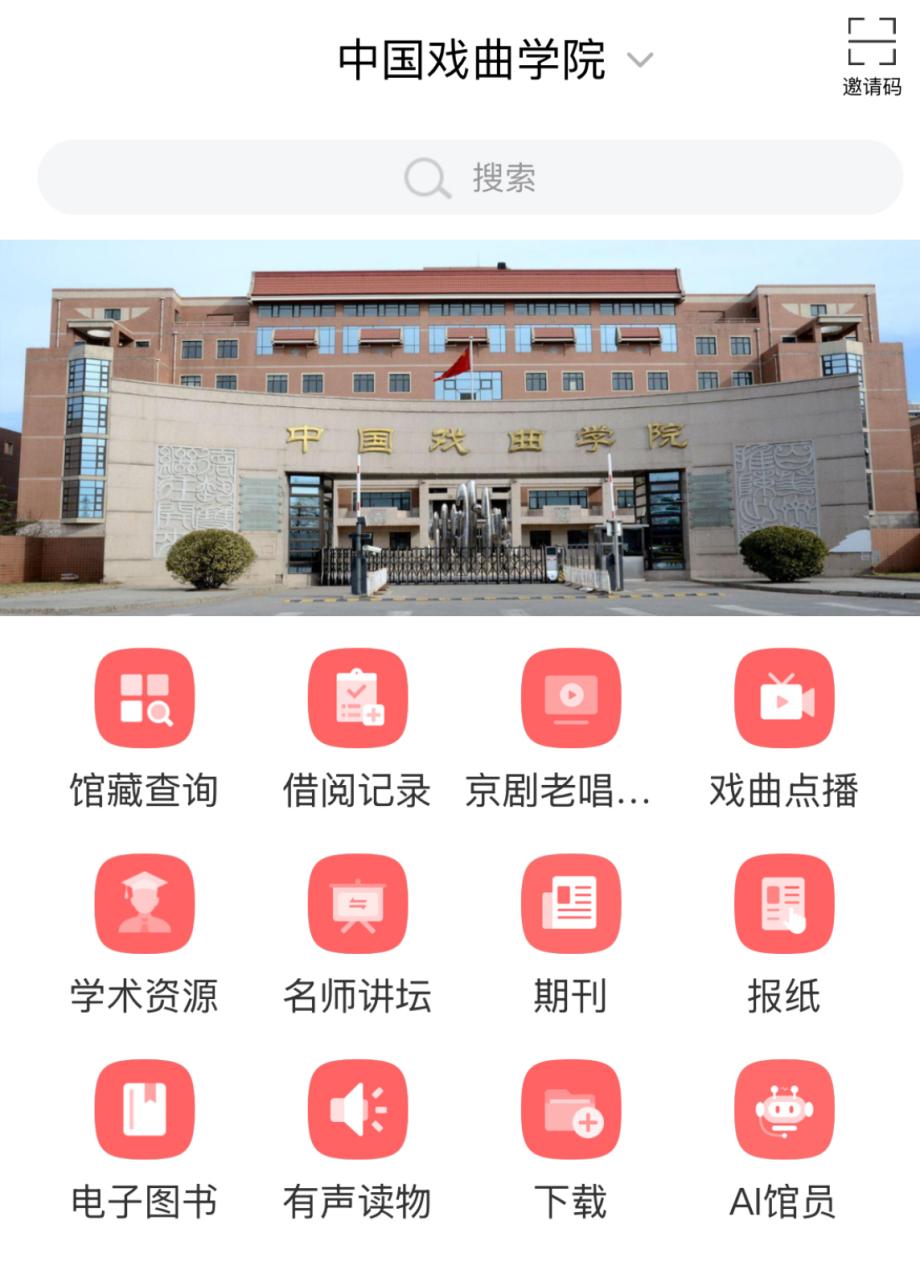Expand the 中国戏曲学院 institution dropdown
The width and height of the screenshot is (920, 1266).
[639, 60]
